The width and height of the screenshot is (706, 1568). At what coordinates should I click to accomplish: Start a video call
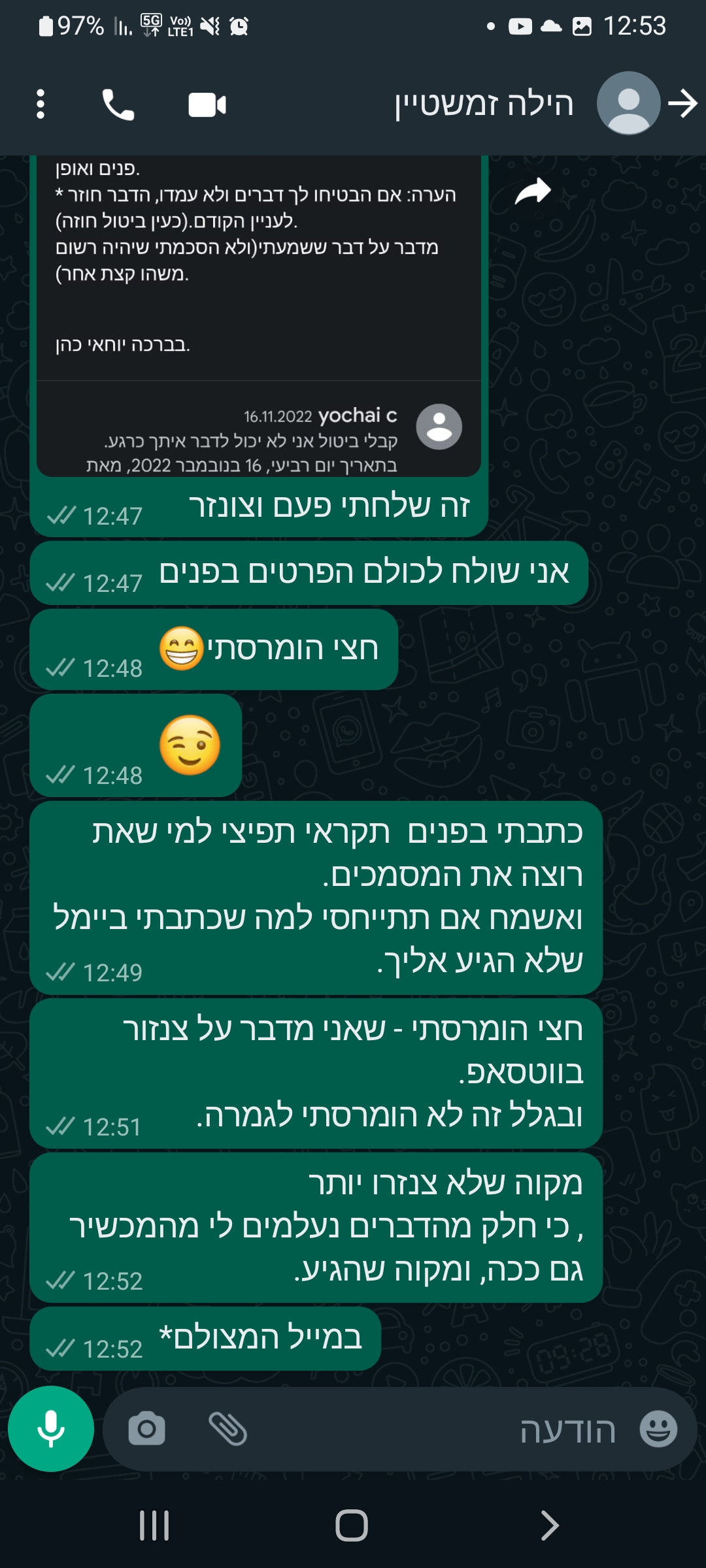[x=207, y=105]
